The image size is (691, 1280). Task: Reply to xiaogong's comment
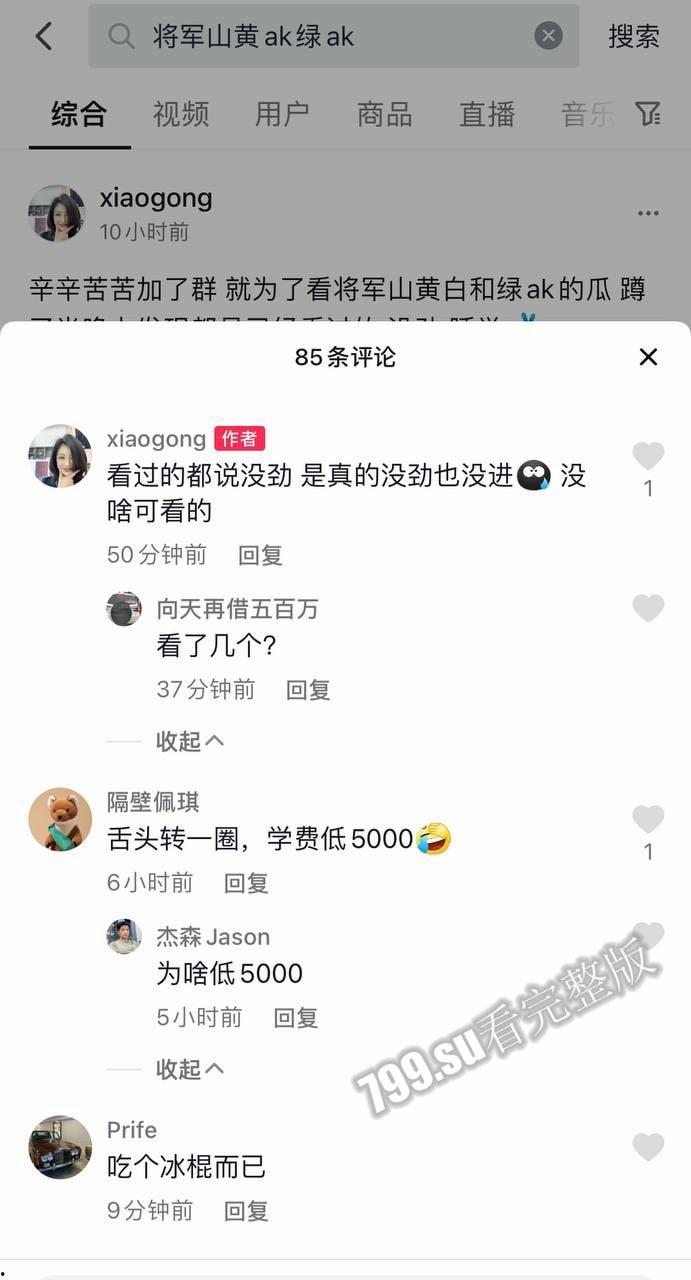tap(260, 555)
